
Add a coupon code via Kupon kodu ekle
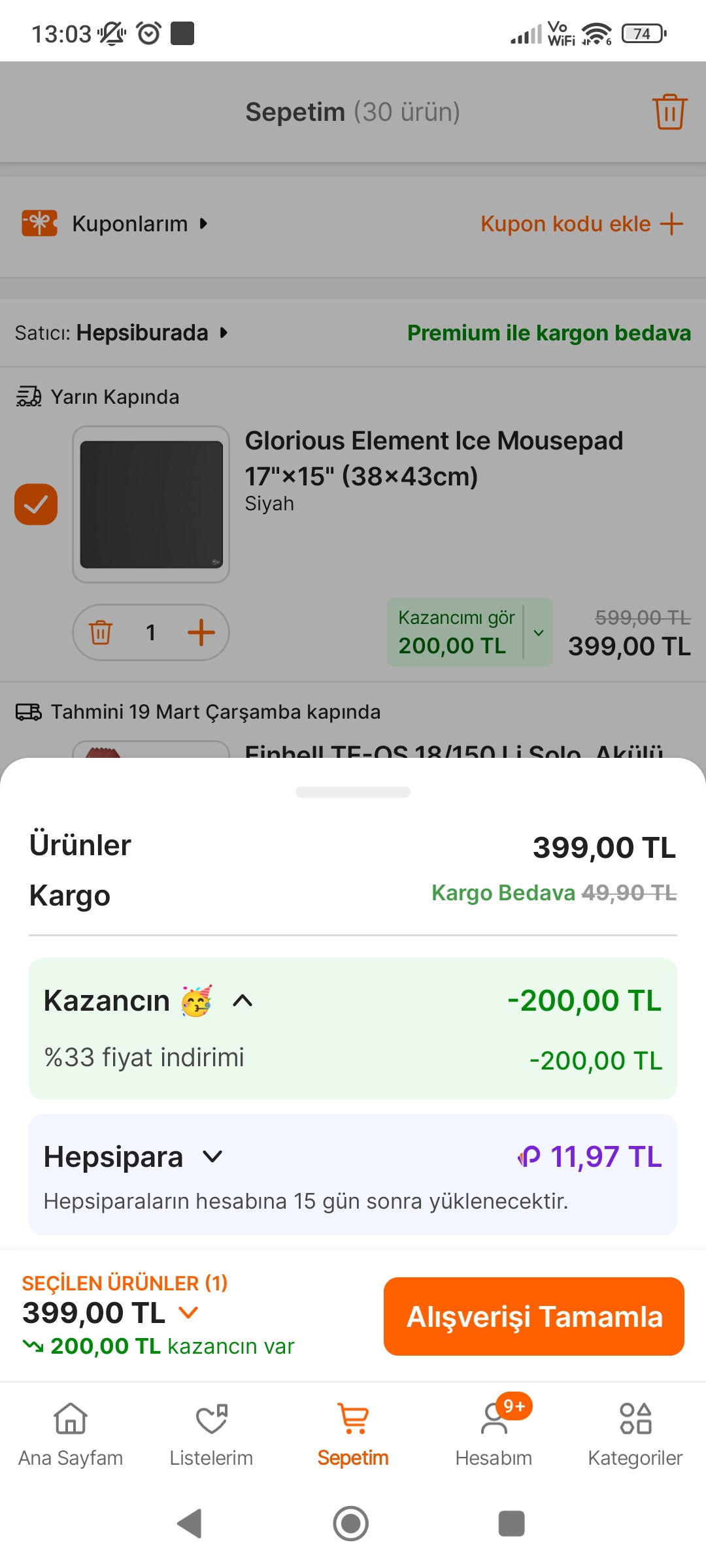[x=581, y=224]
